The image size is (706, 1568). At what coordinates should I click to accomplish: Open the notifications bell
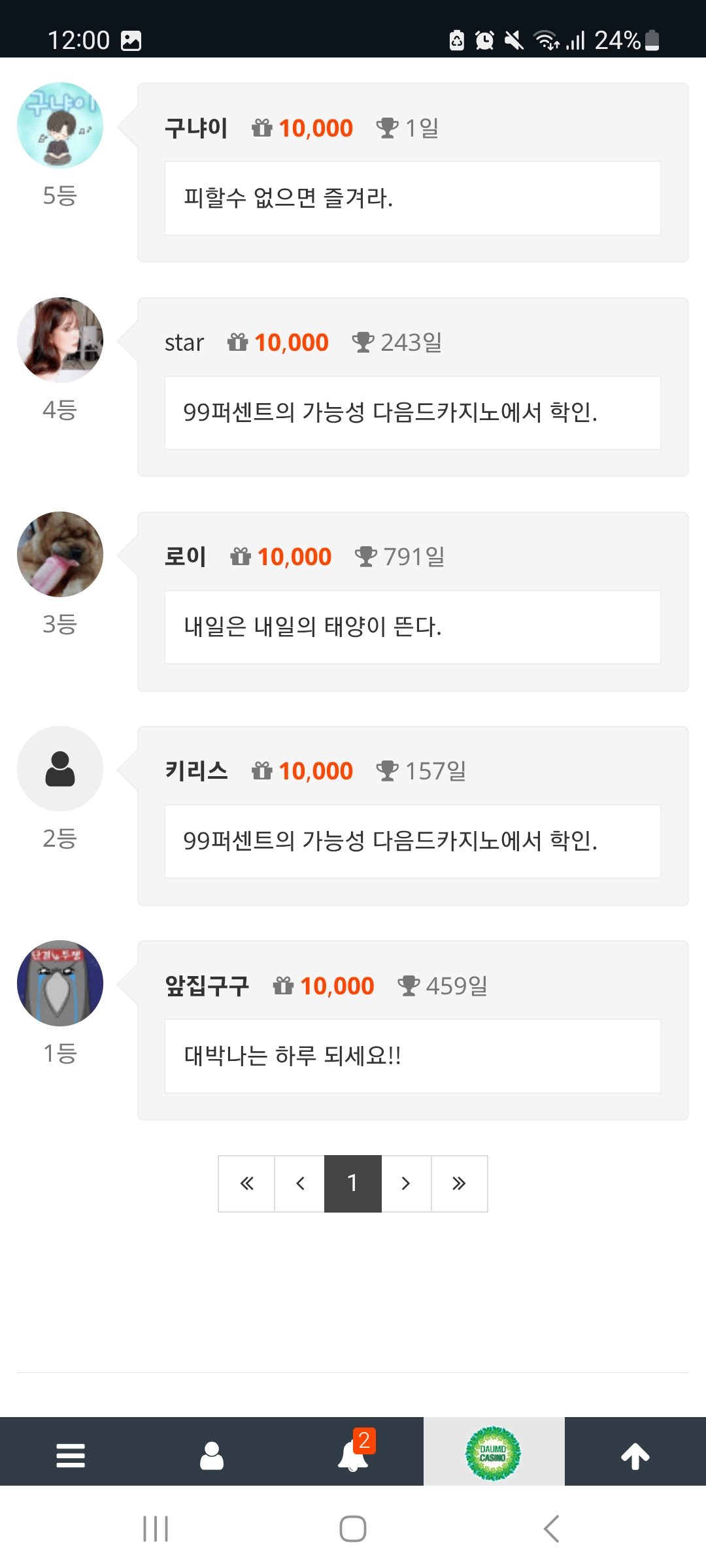click(x=353, y=1456)
